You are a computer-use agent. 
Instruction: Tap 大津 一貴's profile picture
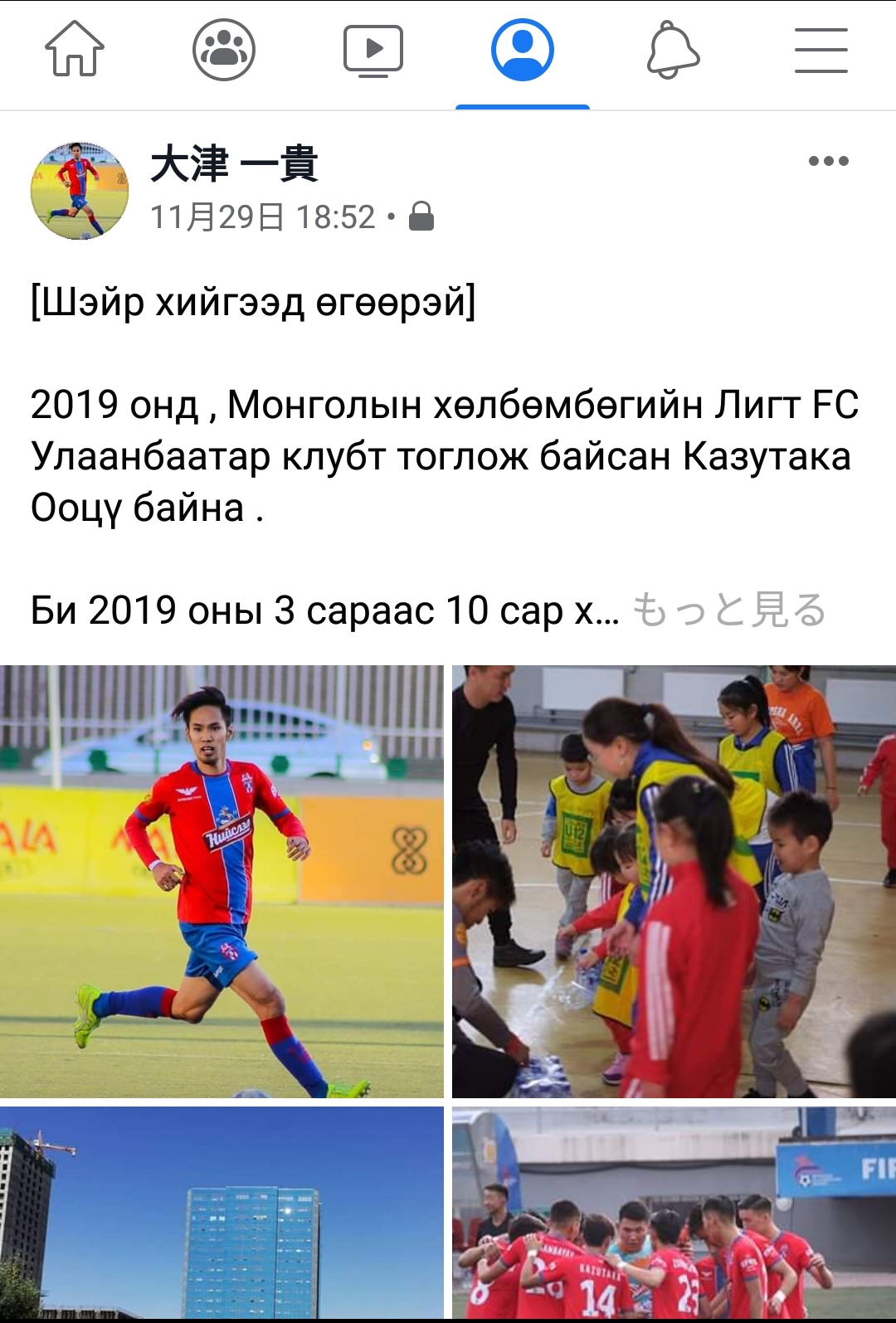click(x=80, y=191)
